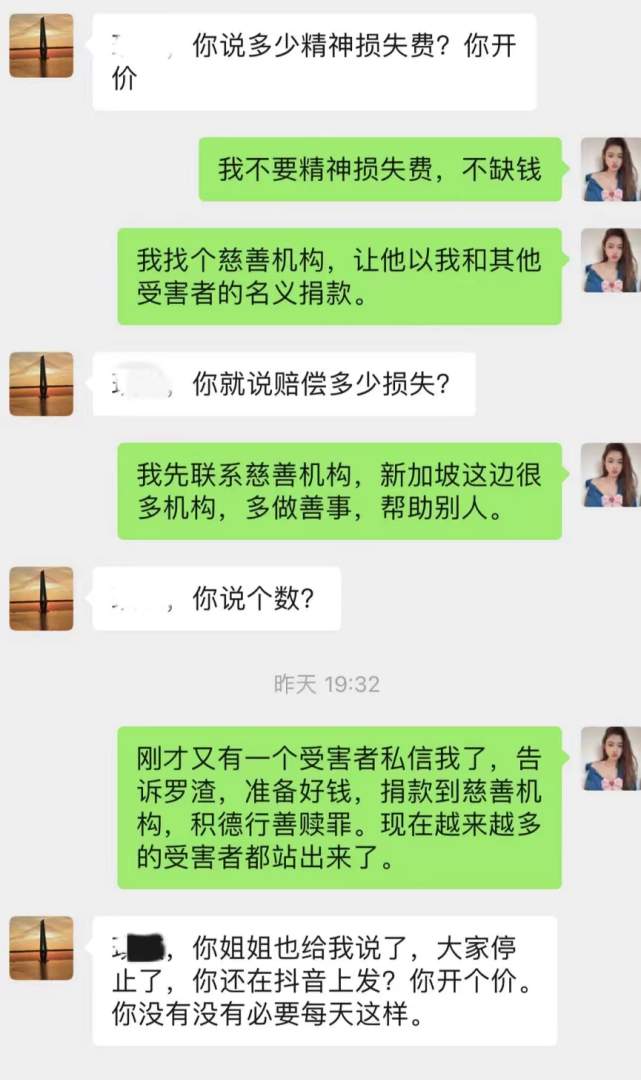Open sender avatar beside 你说多少精神损失费 message

[41, 46]
